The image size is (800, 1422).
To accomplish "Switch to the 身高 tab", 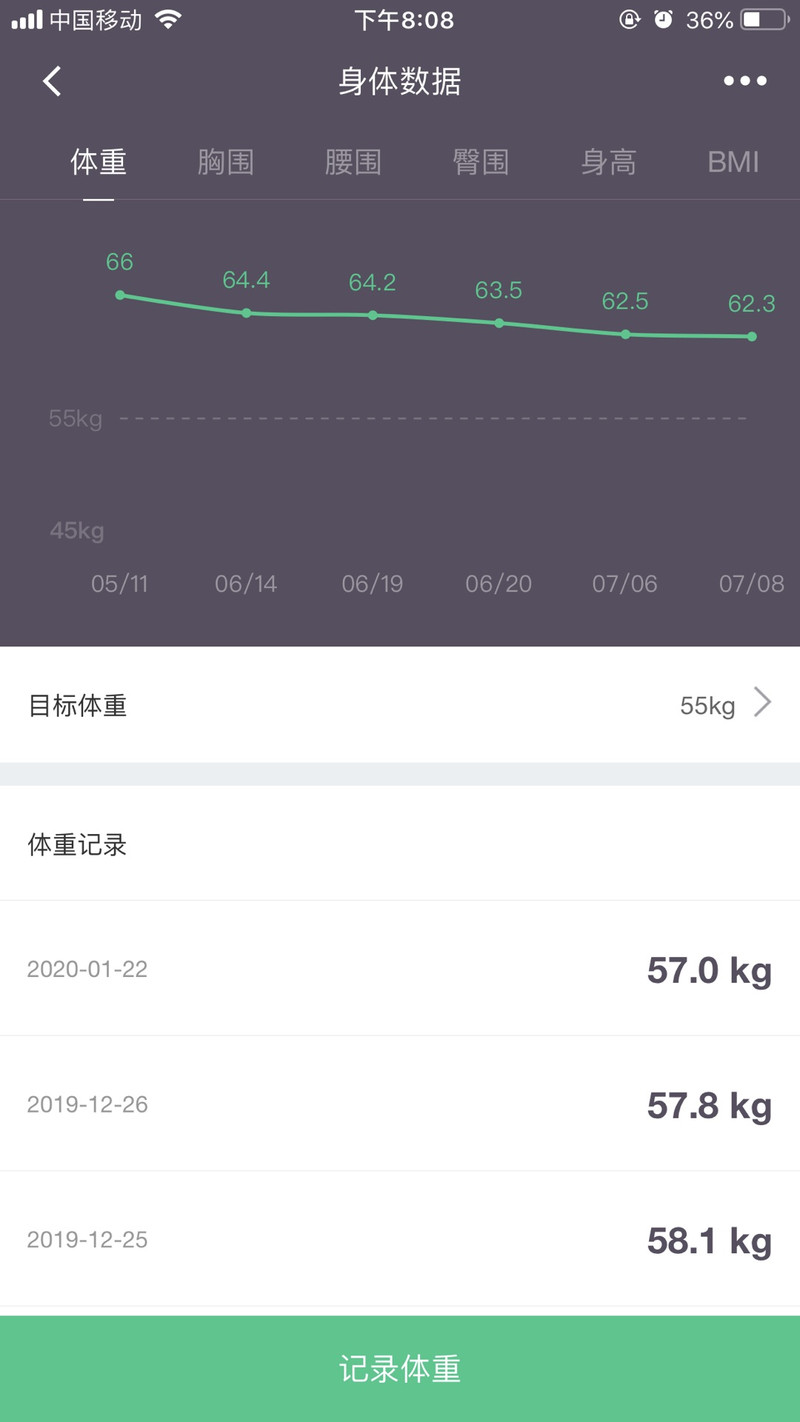I will (x=608, y=162).
